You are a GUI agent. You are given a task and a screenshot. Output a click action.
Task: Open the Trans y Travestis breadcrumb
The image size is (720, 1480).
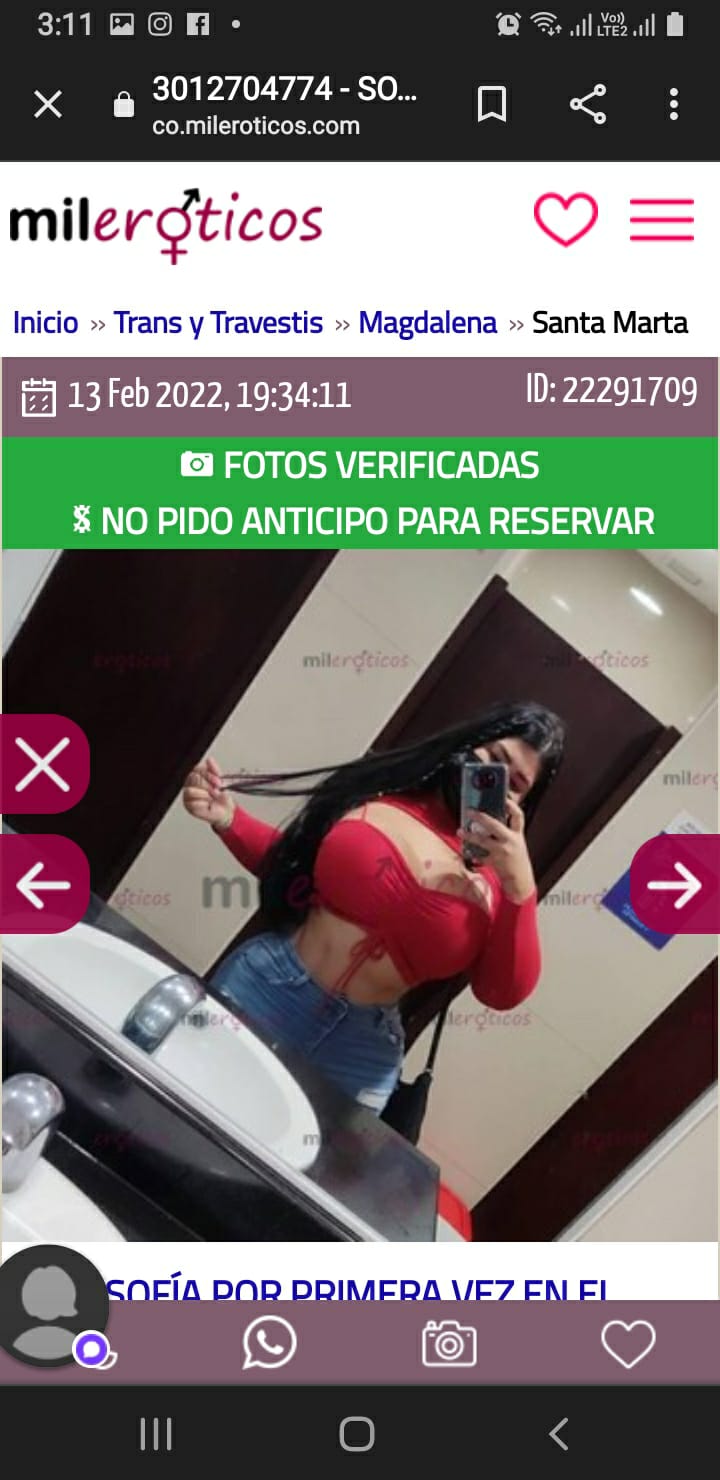[x=218, y=323]
